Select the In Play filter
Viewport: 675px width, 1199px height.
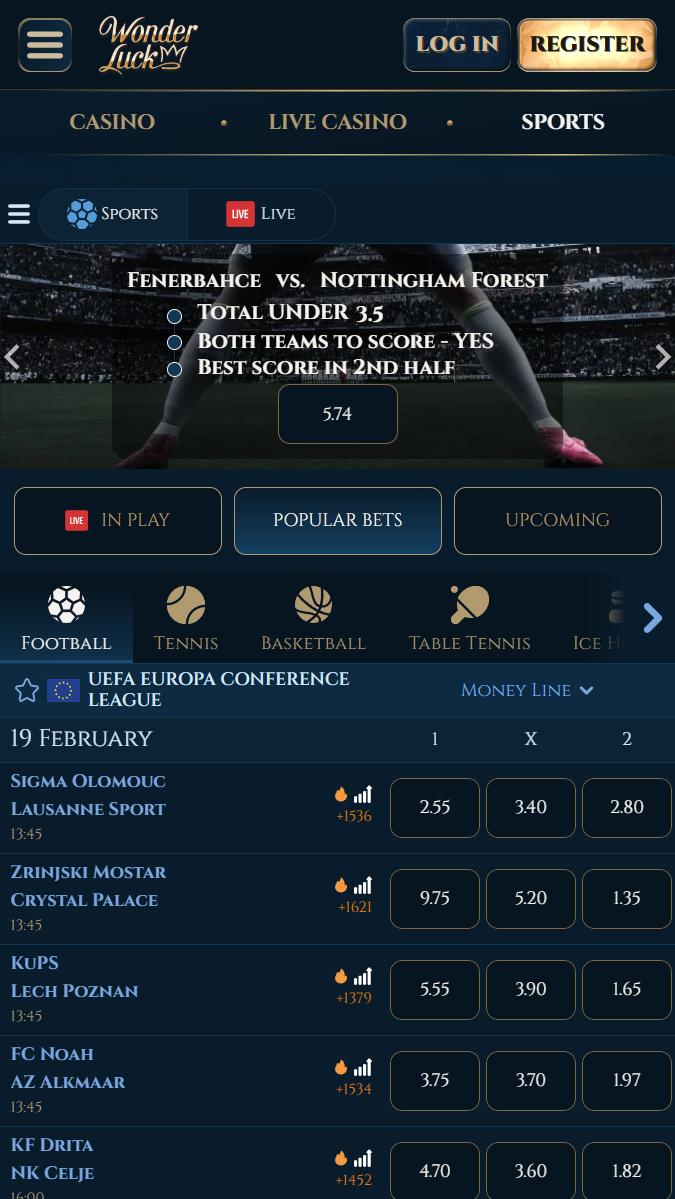pos(118,520)
